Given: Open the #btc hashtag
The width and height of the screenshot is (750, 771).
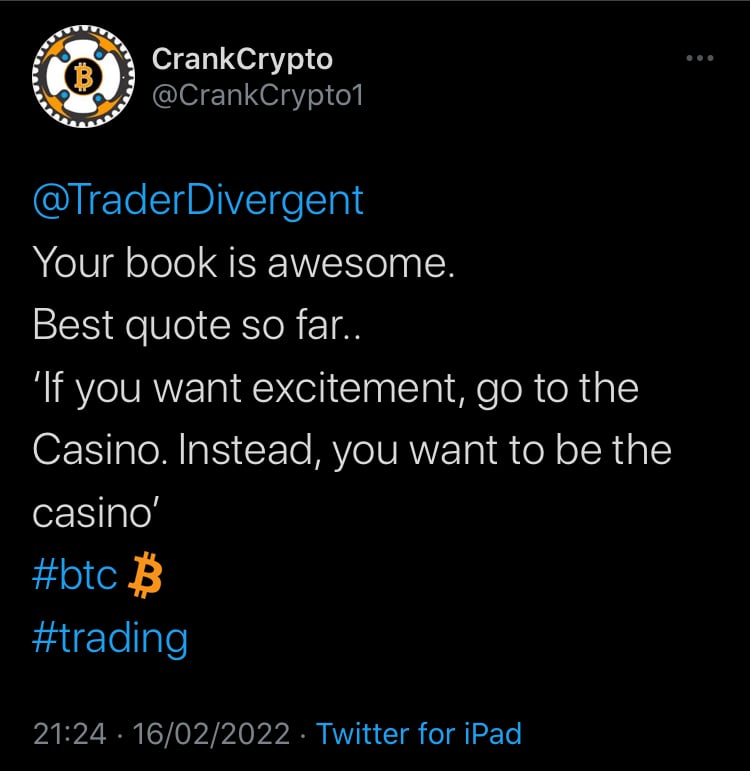Looking at the screenshot, I should [76, 576].
